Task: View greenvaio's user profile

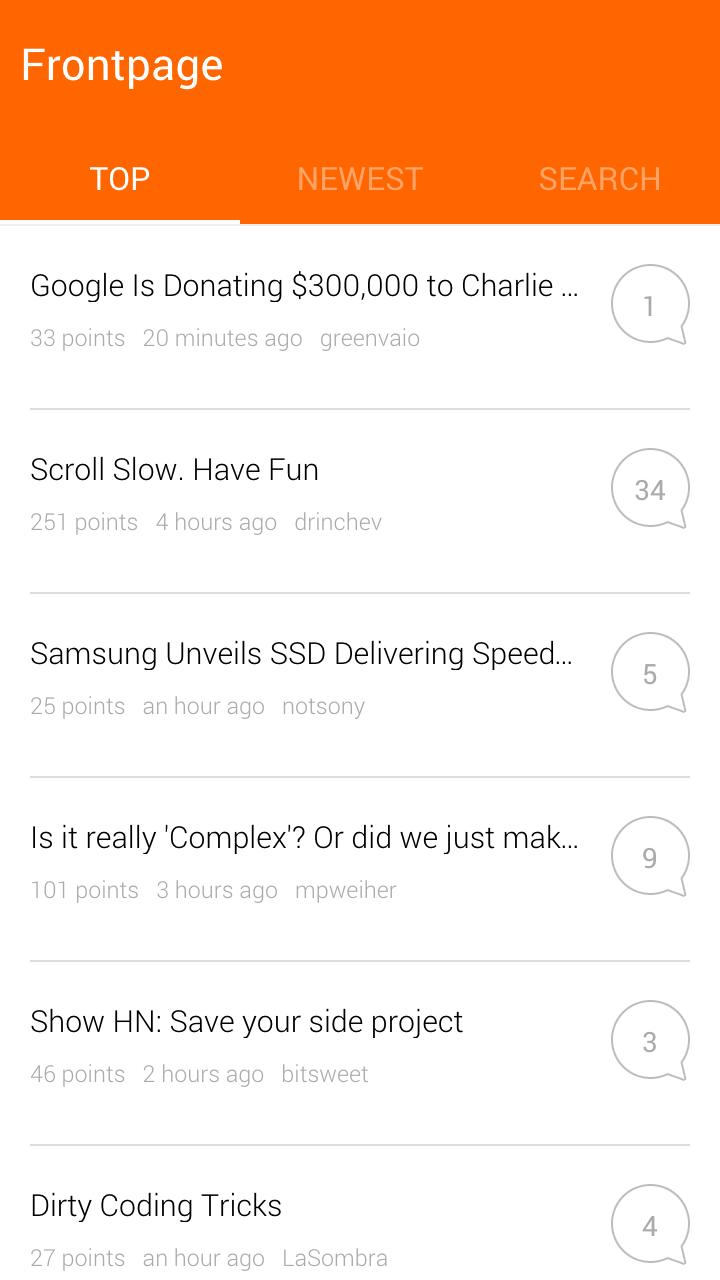Action: coord(369,338)
